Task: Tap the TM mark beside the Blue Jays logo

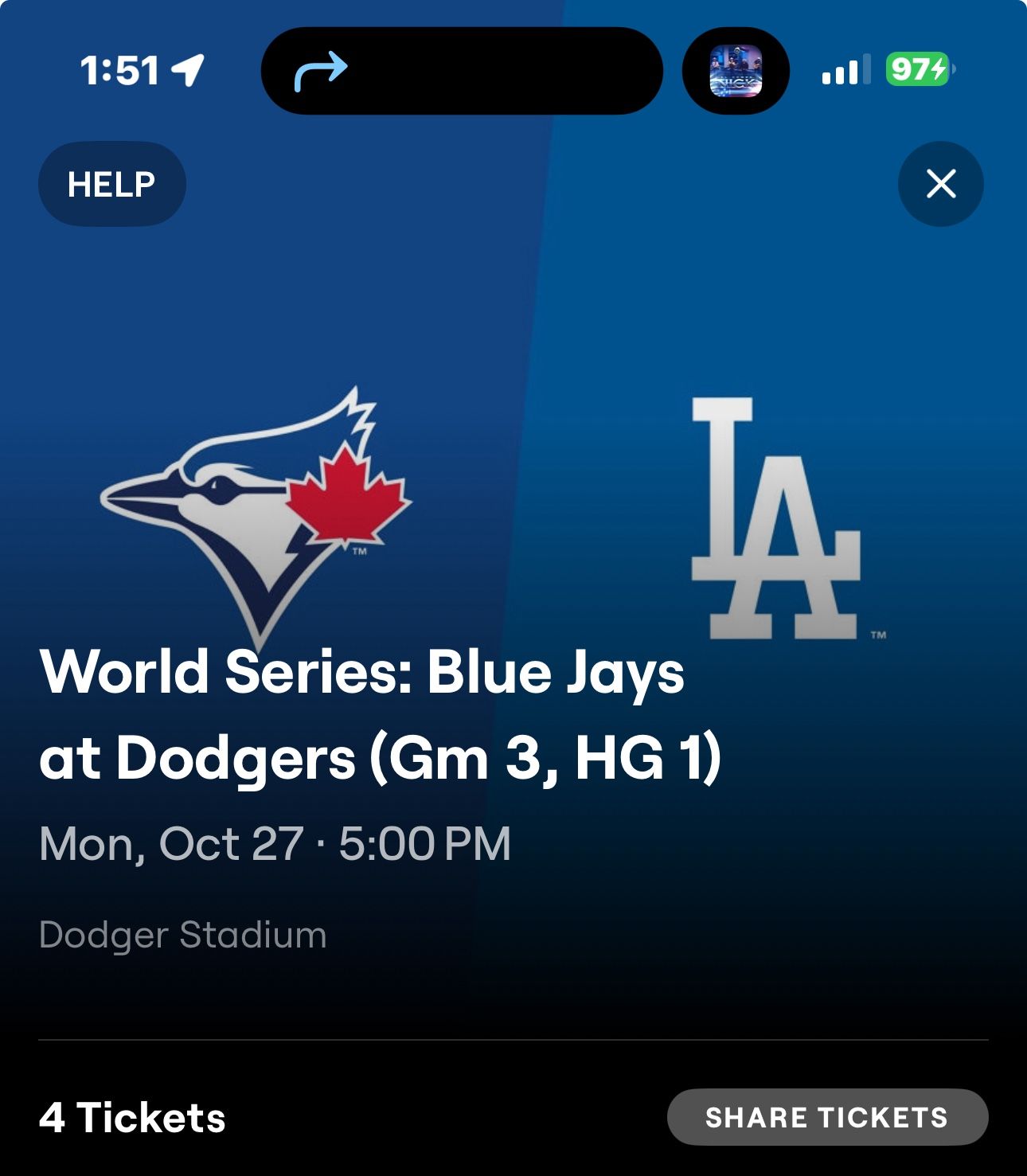Action: pyautogui.click(x=360, y=550)
